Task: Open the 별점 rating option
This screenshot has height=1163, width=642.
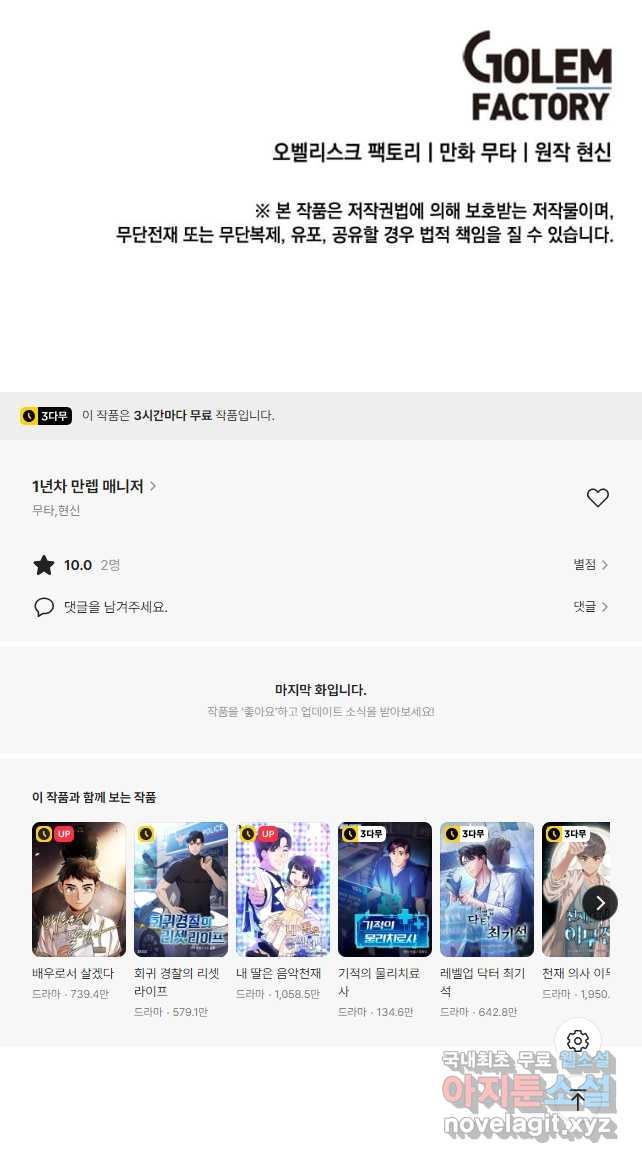Action: (590, 565)
